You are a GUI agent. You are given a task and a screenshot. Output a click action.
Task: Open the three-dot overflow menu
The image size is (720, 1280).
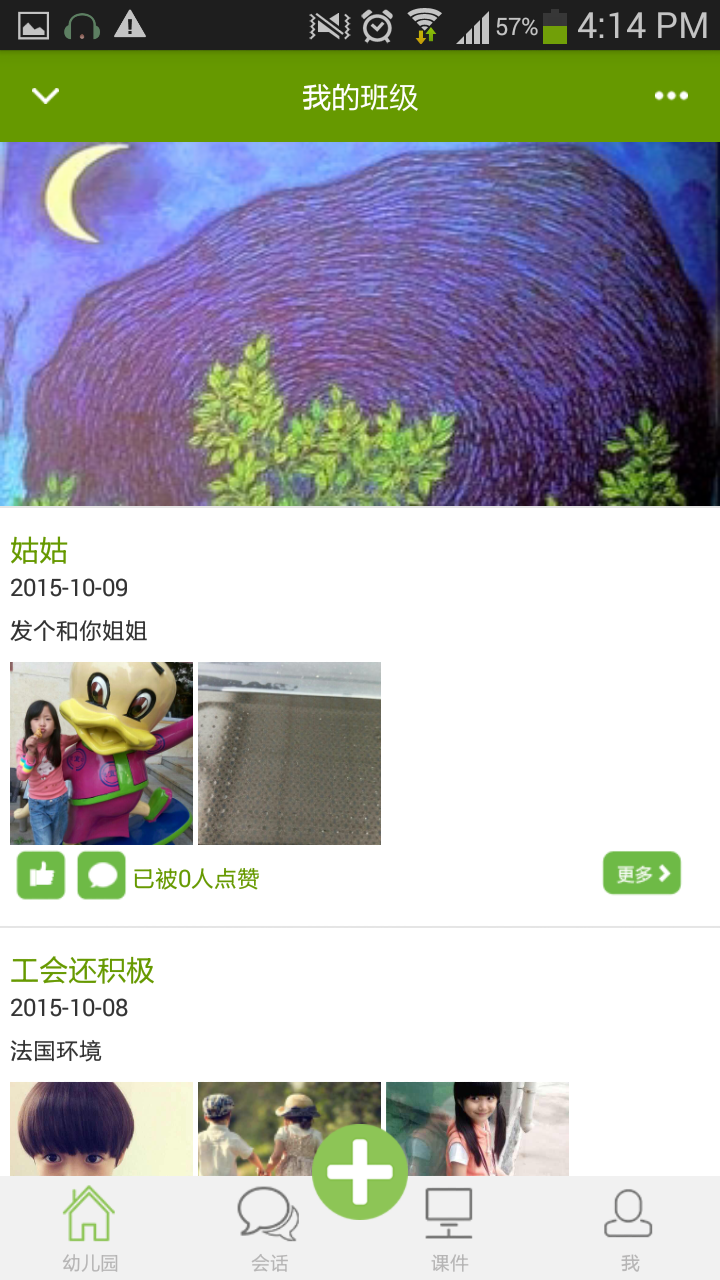pos(671,96)
